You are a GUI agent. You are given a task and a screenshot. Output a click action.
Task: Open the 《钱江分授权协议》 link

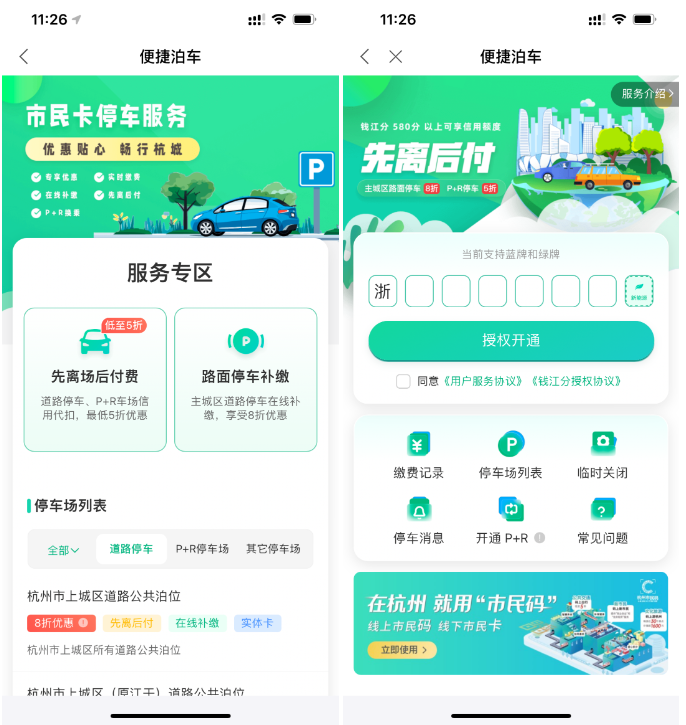click(x=577, y=381)
